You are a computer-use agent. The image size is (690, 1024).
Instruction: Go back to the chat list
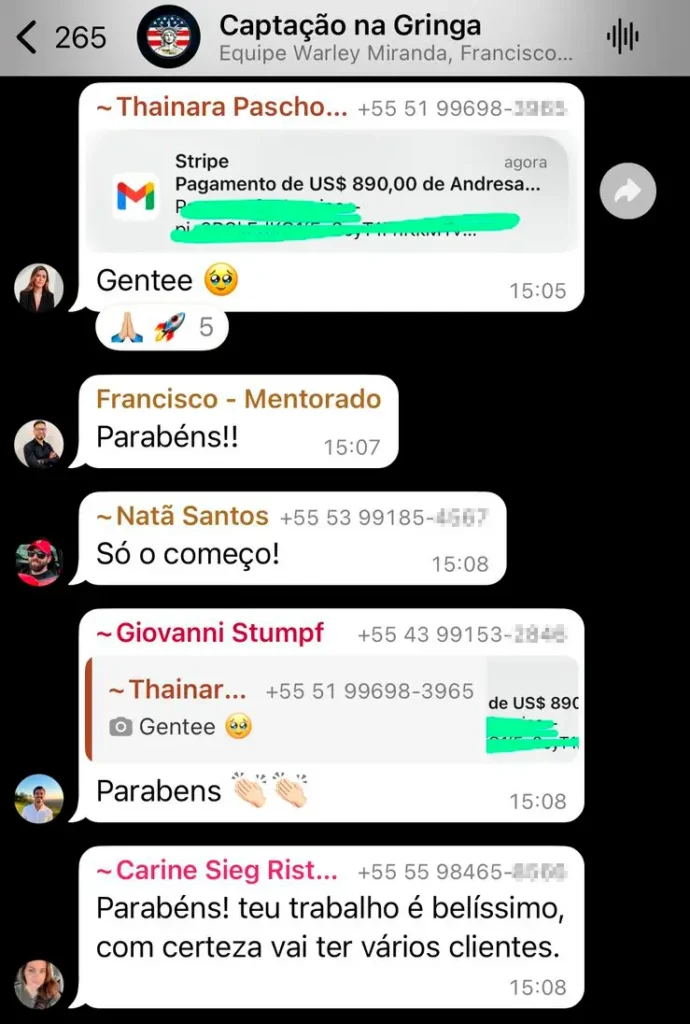point(28,38)
